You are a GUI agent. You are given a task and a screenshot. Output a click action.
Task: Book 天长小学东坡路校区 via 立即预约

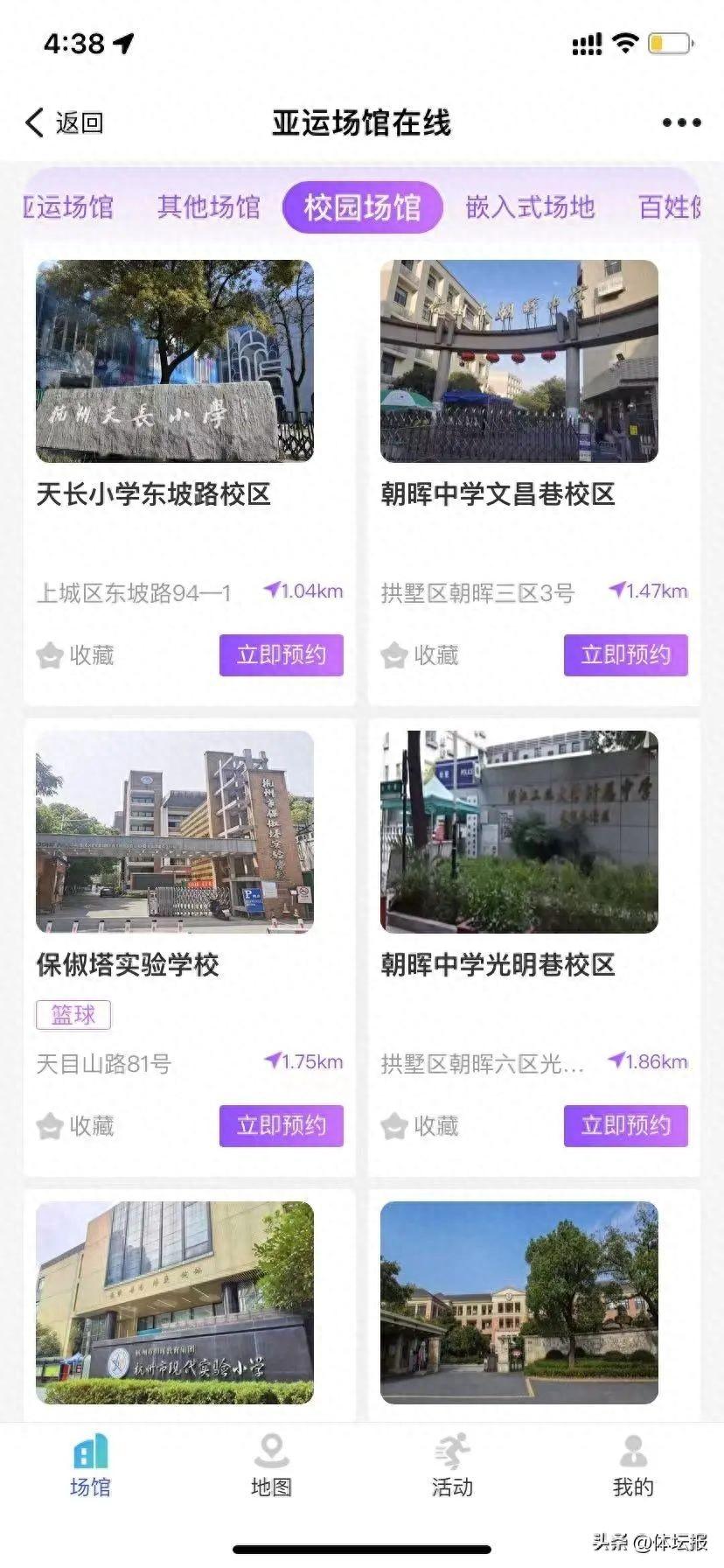pos(281,655)
